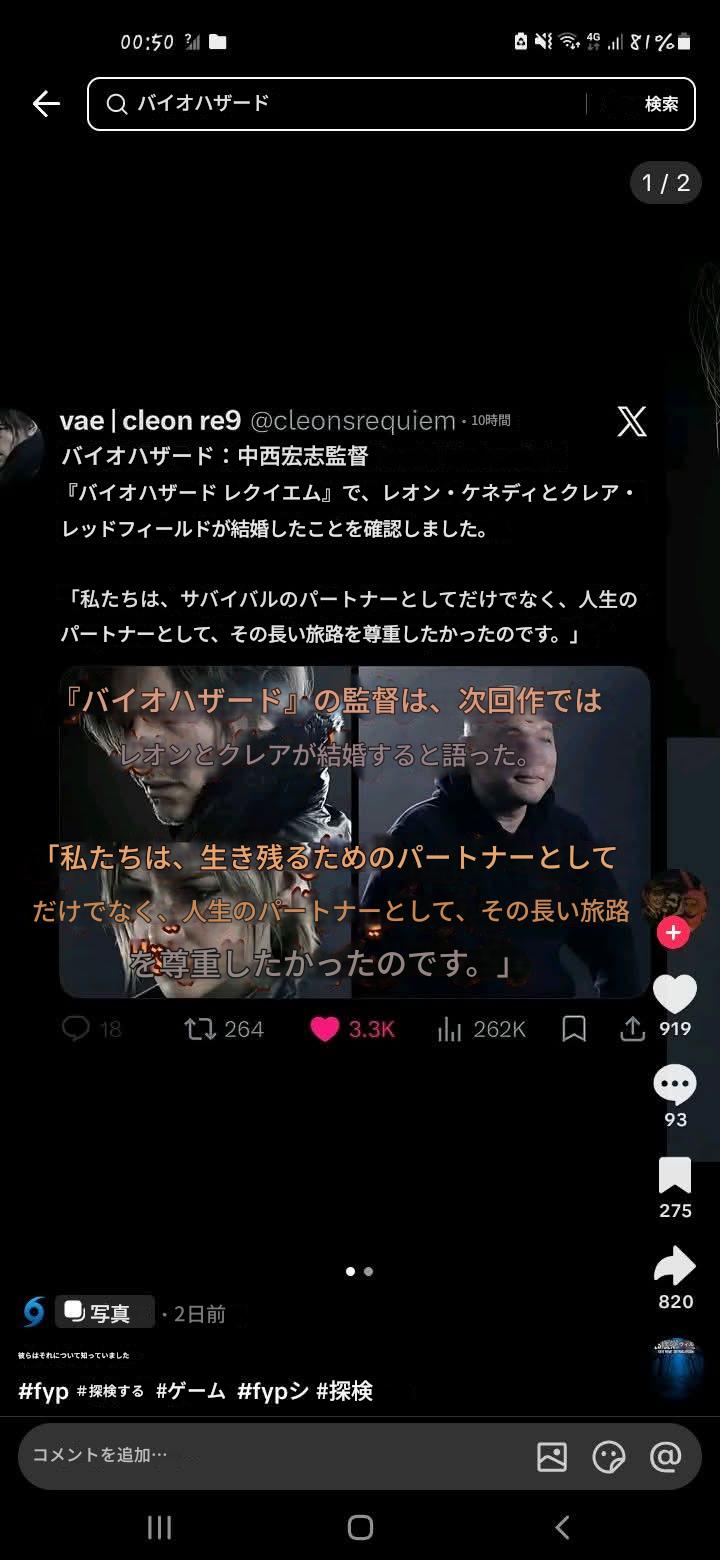Like this post with the heart icon
Screen dimensions: 720x1560
click(675, 994)
